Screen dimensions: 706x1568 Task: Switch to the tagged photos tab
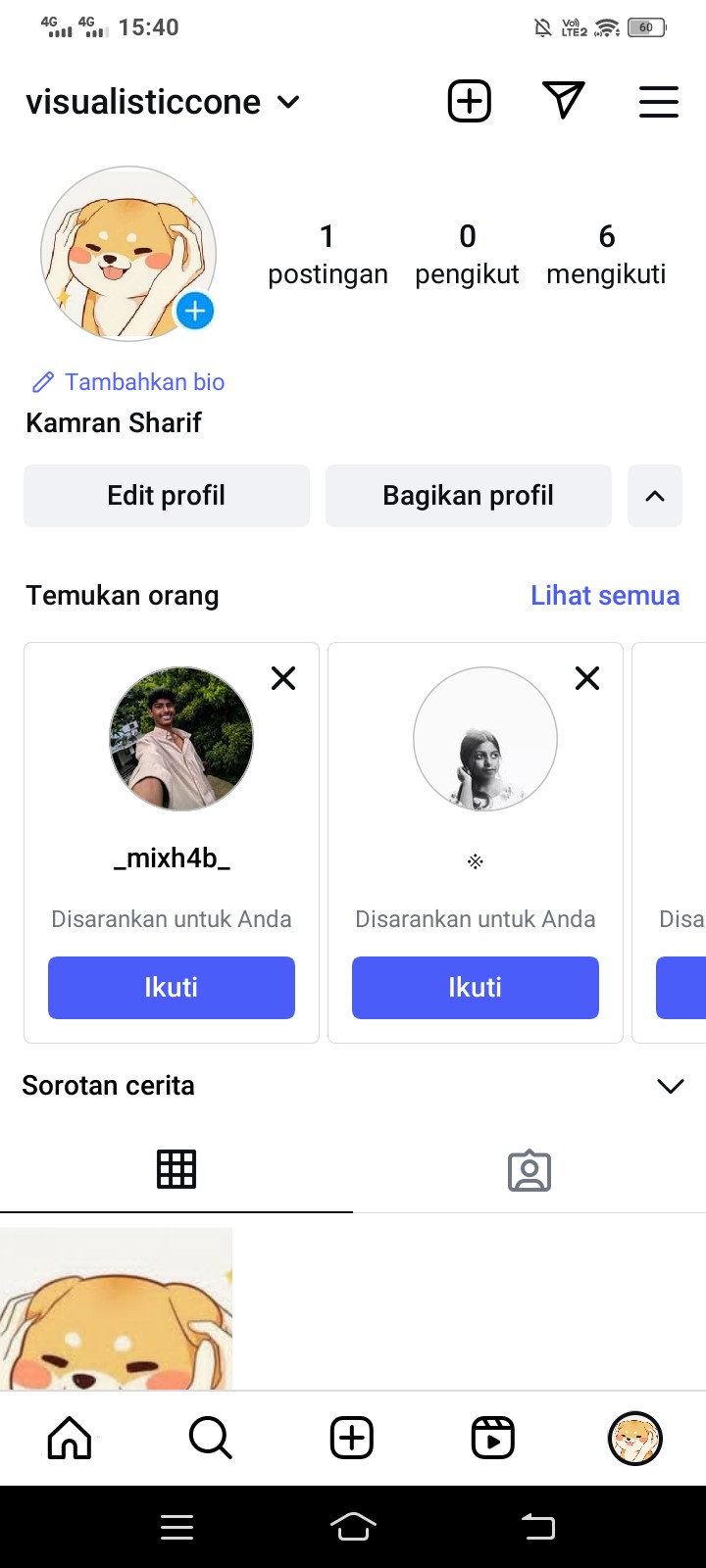pyautogui.click(x=529, y=1170)
